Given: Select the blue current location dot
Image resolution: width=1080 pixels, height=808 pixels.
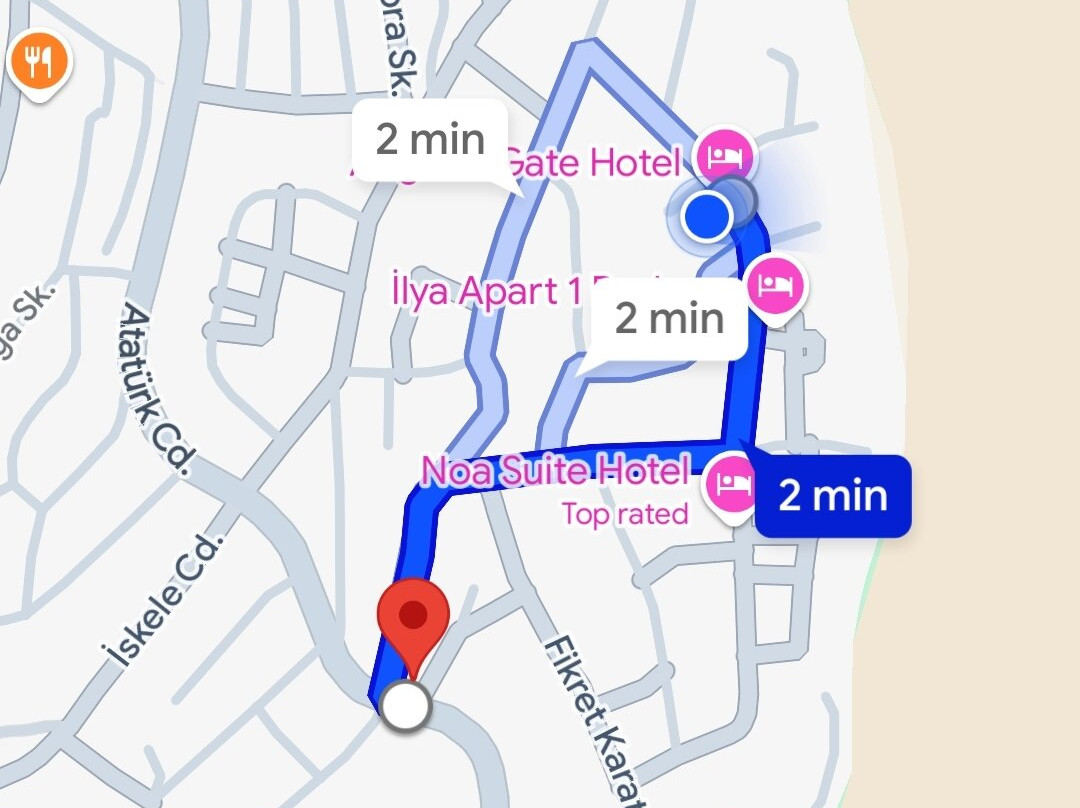Looking at the screenshot, I should [x=707, y=214].
